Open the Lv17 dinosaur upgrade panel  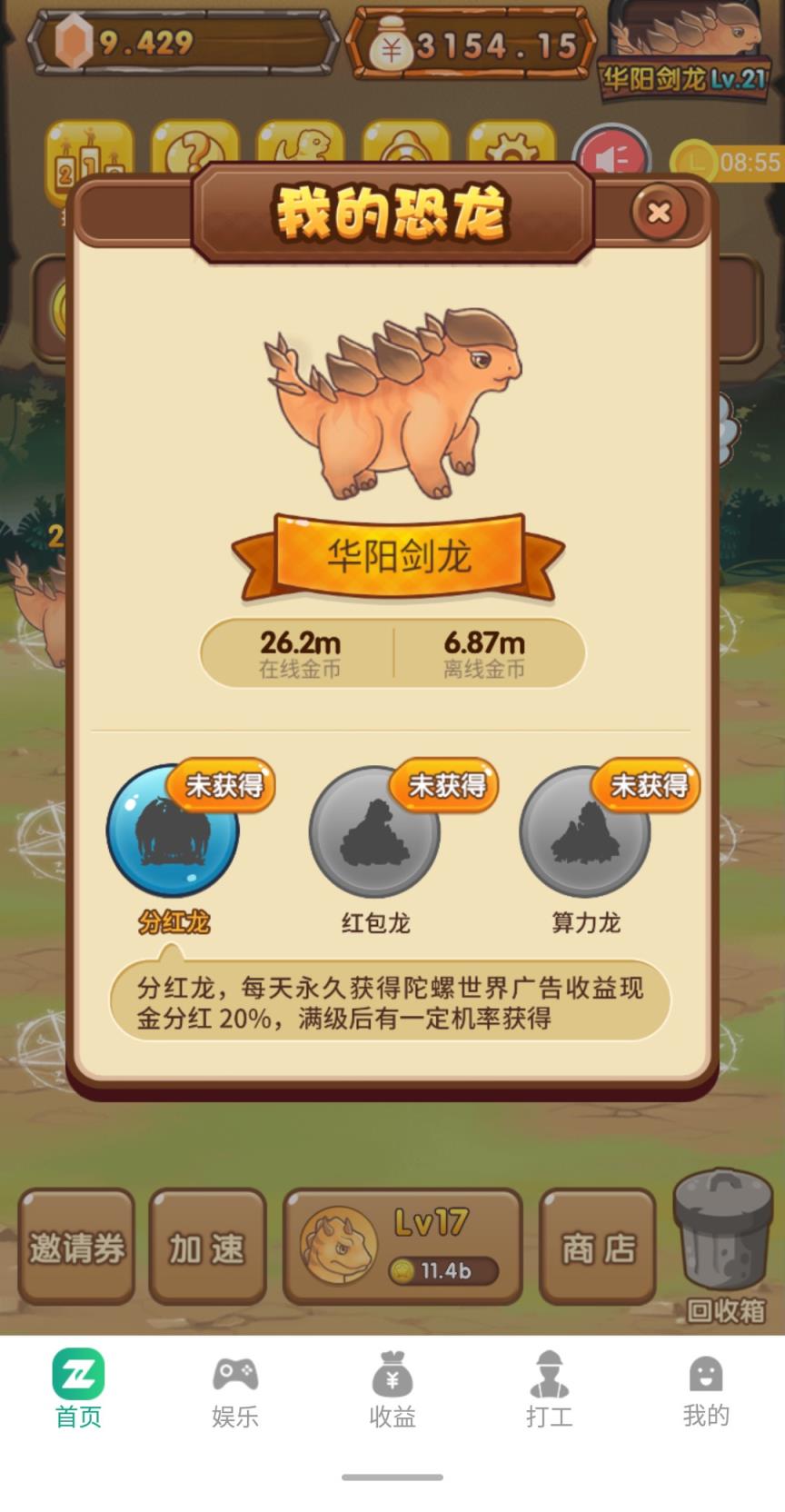pyautogui.click(x=402, y=1246)
